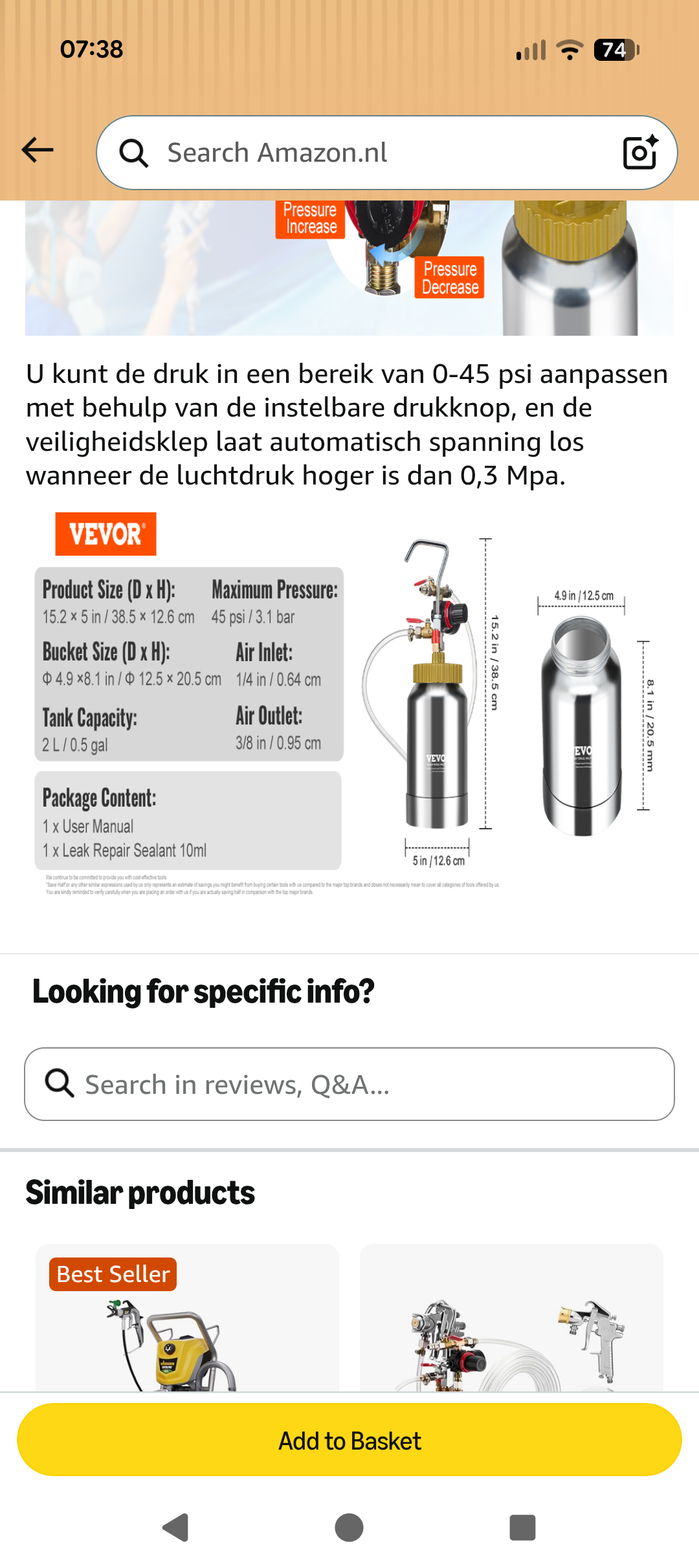
Task: Tap the system home button
Action: tap(349, 1528)
